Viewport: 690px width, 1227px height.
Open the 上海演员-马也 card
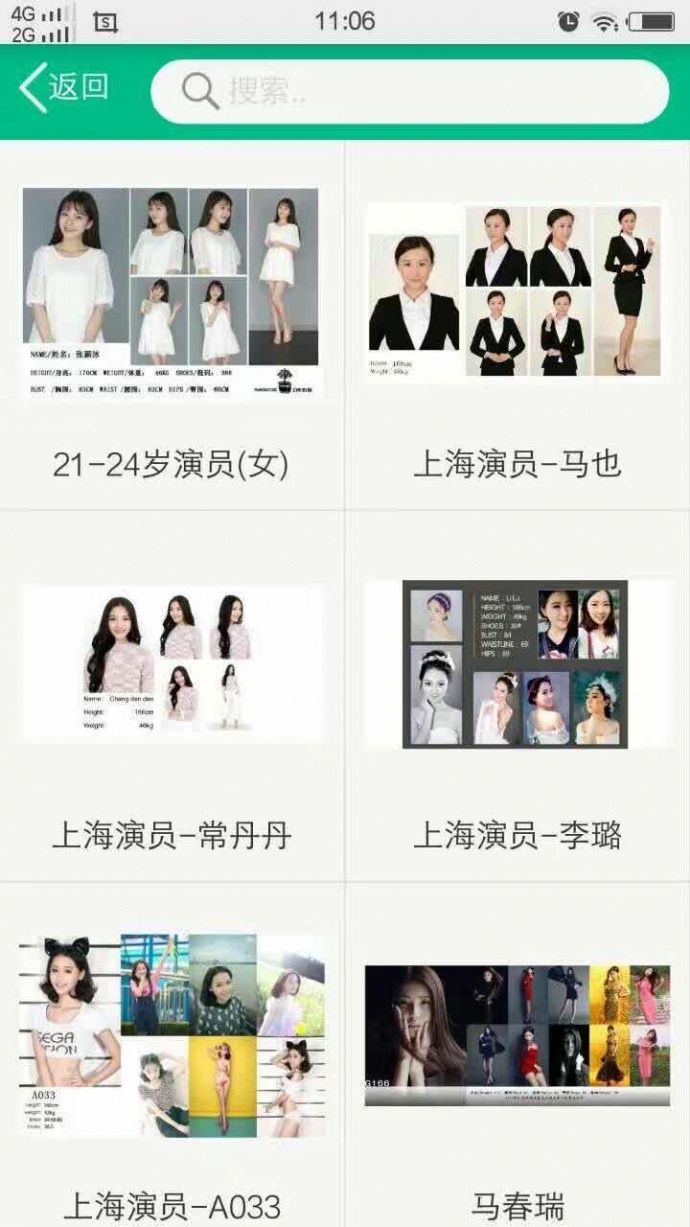pos(517,326)
